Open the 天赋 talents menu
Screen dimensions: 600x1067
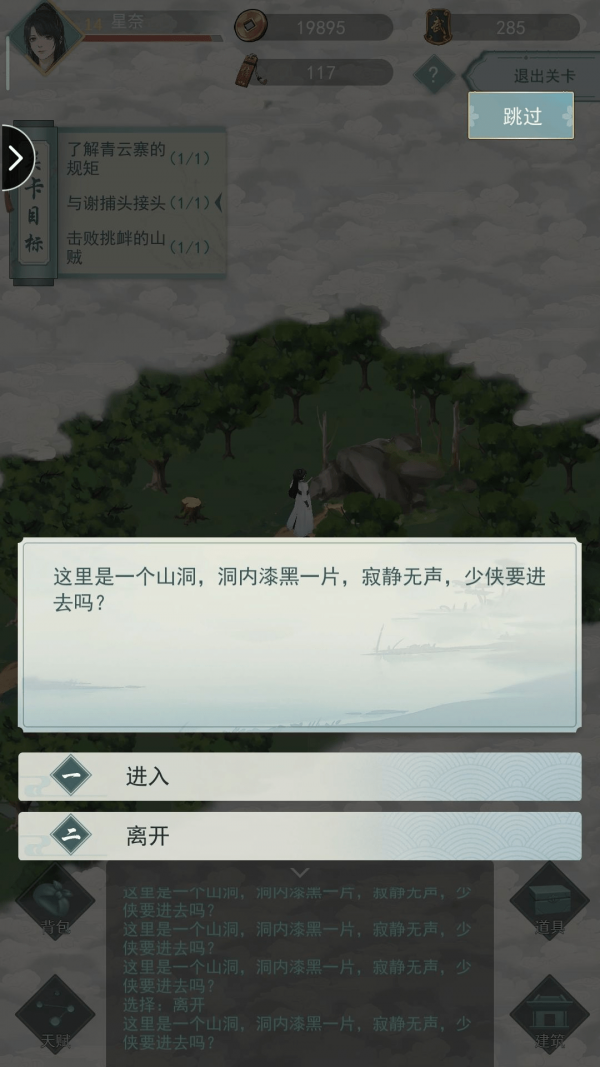55,1013
